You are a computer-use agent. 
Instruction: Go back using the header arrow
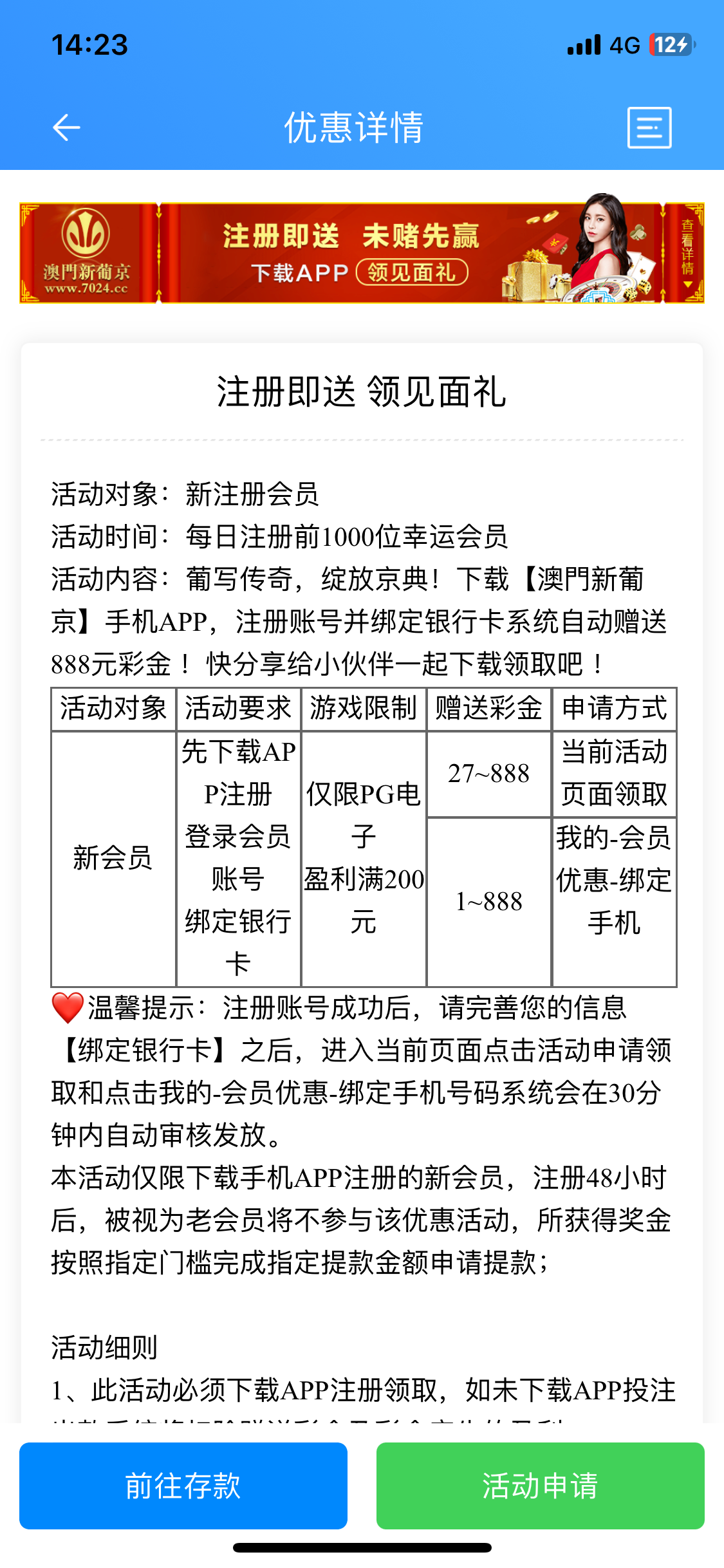tap(66, 127)
